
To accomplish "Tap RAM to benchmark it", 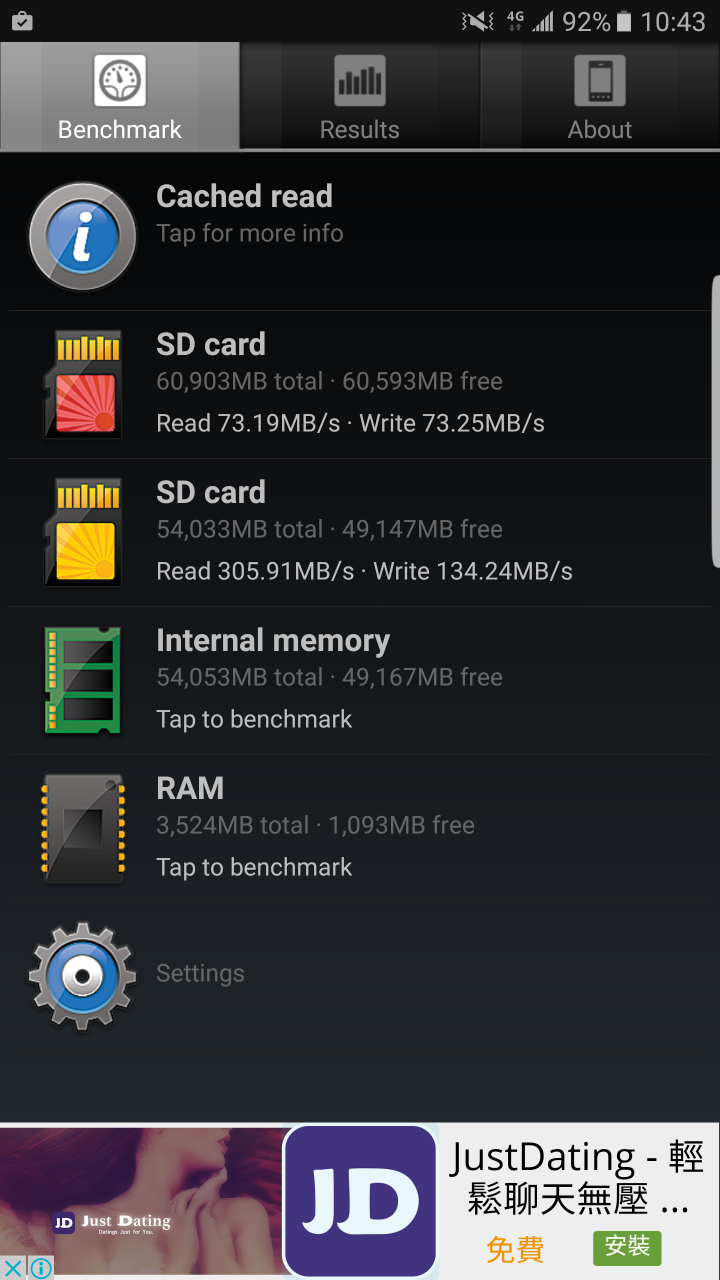I will coord(360,829).
